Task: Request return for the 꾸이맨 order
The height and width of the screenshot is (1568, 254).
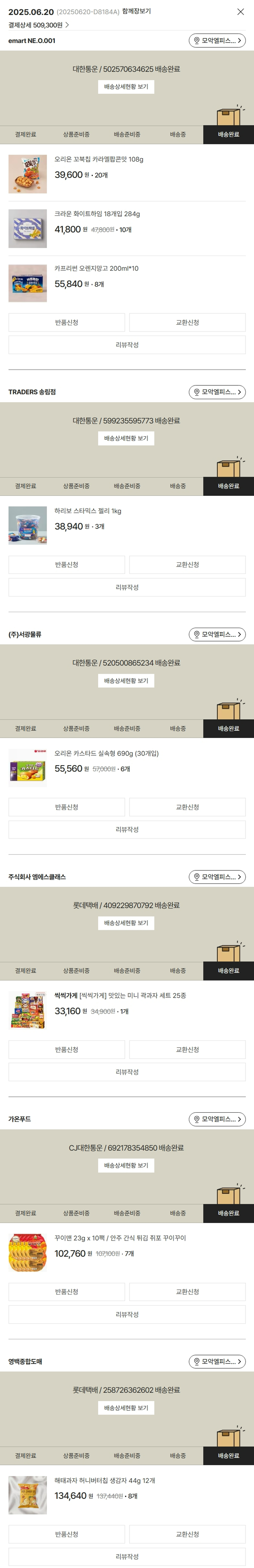Action: click(x=67, y=1292)
